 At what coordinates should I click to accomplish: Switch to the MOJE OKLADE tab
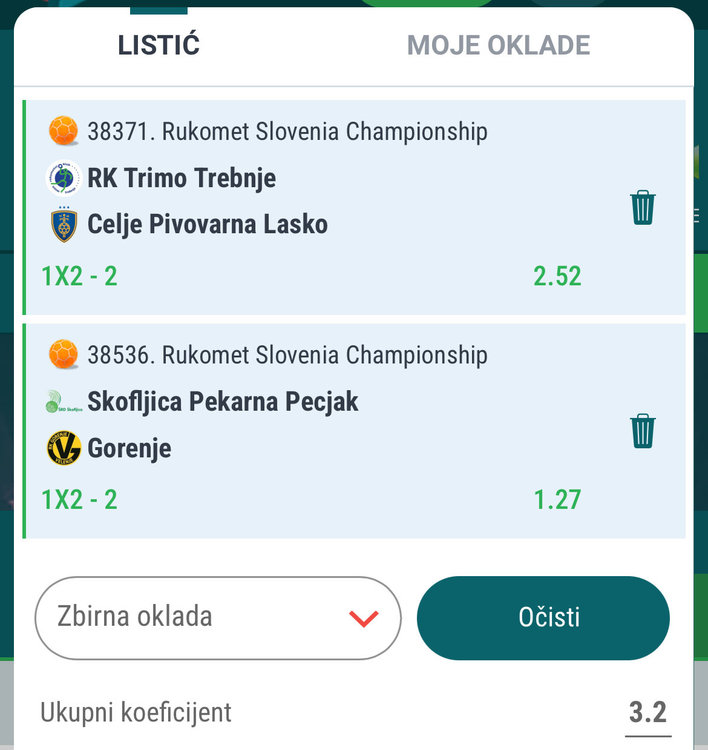[x=498, y=45]
